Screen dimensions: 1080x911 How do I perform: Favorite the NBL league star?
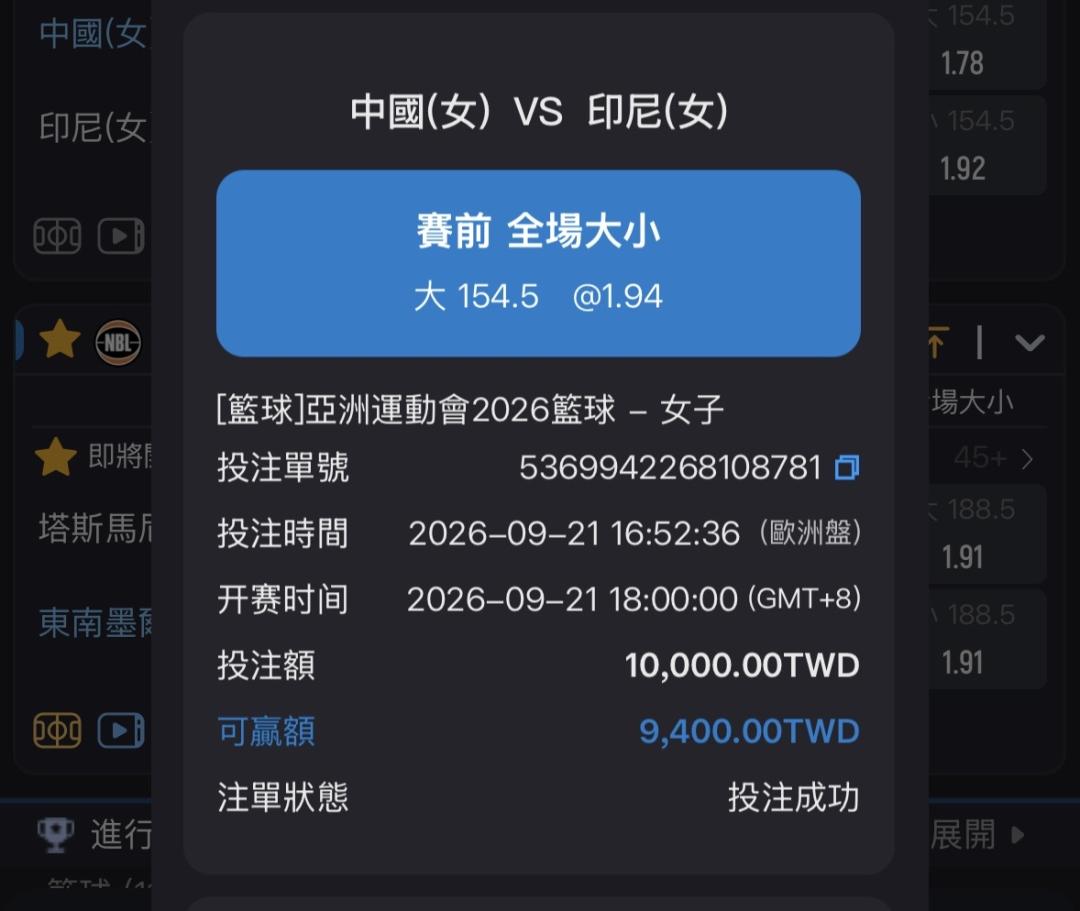coord(60,339)
